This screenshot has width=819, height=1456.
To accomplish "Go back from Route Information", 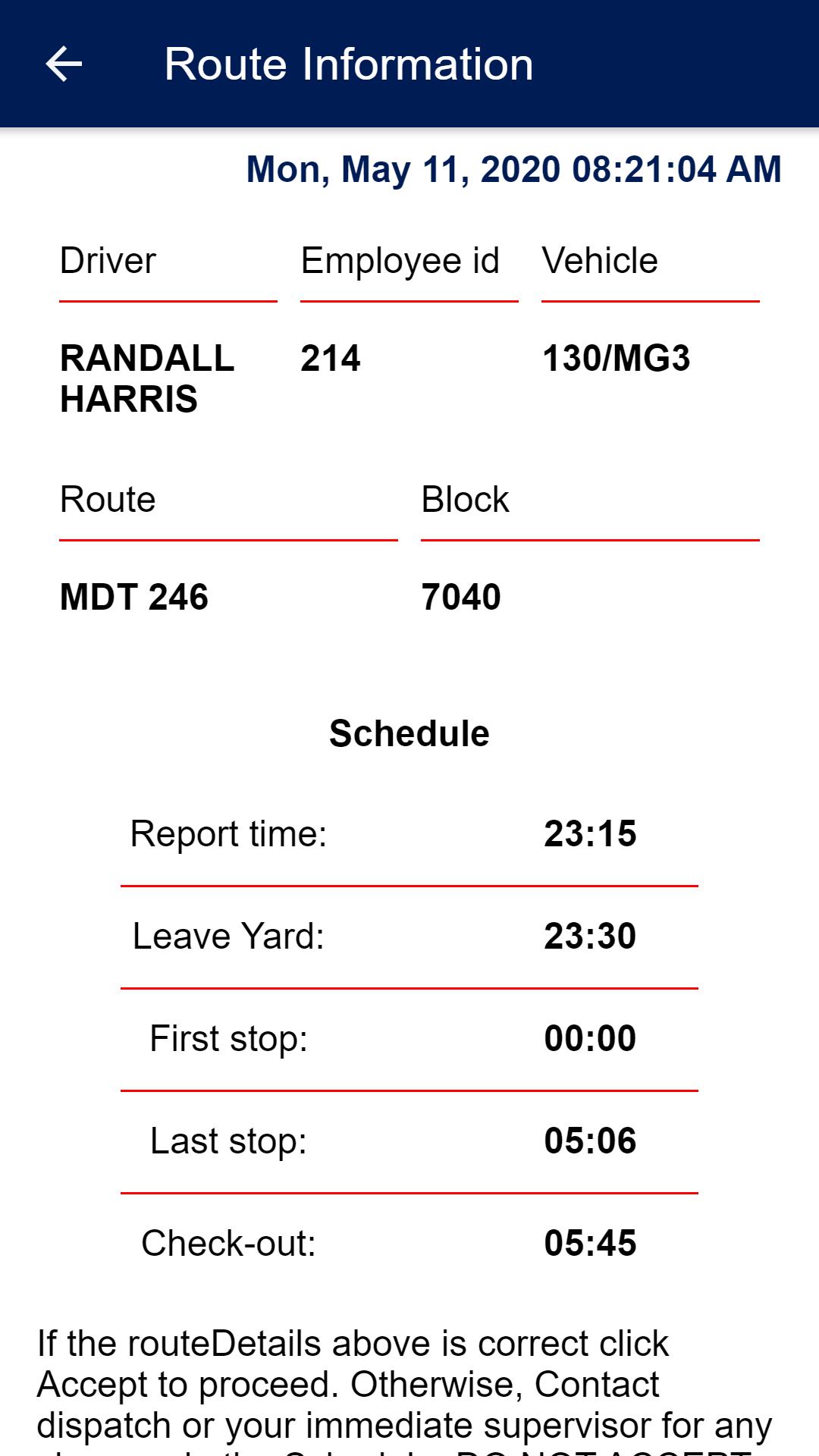I will pyautogui.click(x=64, y=64).
